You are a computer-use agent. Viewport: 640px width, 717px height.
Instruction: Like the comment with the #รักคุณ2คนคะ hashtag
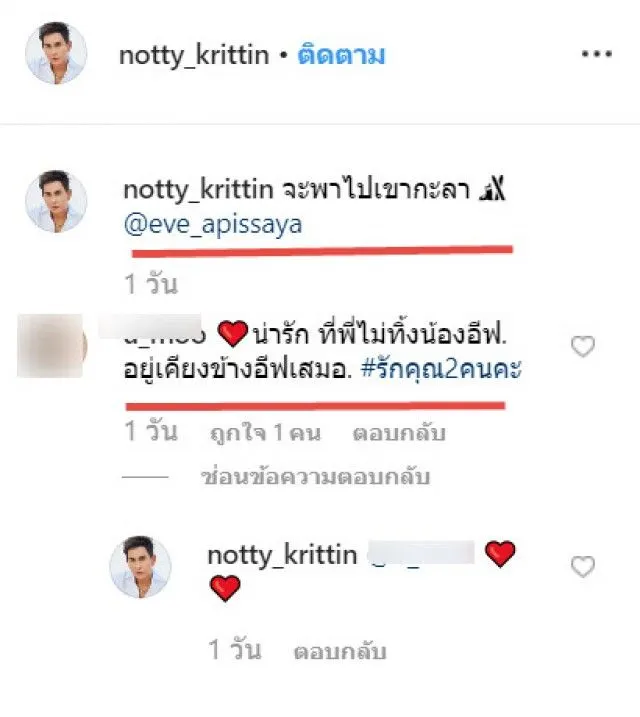(582, 347)
